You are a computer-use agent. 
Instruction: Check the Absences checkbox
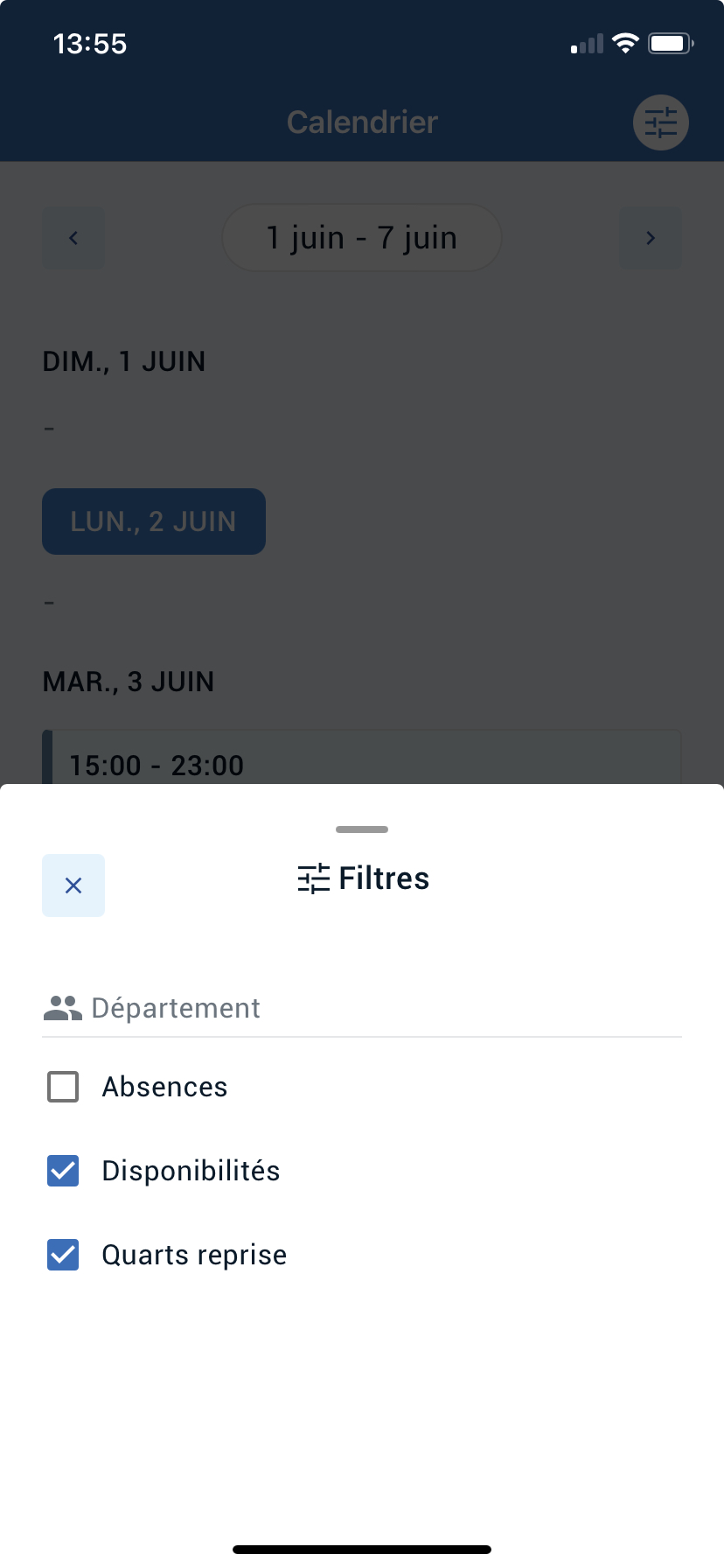(63, 1087)
